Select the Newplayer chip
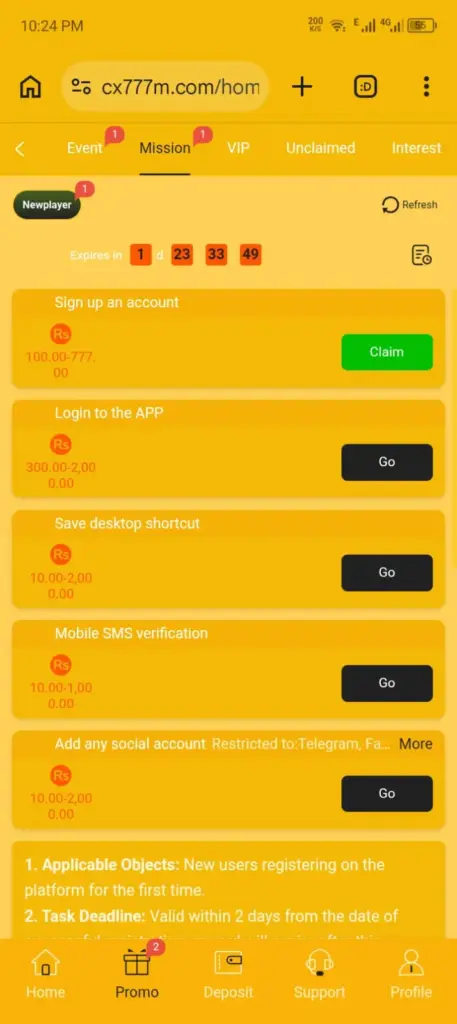This screenshot has height=1024, width=457. pyautogui.click(x=47, y=205)
